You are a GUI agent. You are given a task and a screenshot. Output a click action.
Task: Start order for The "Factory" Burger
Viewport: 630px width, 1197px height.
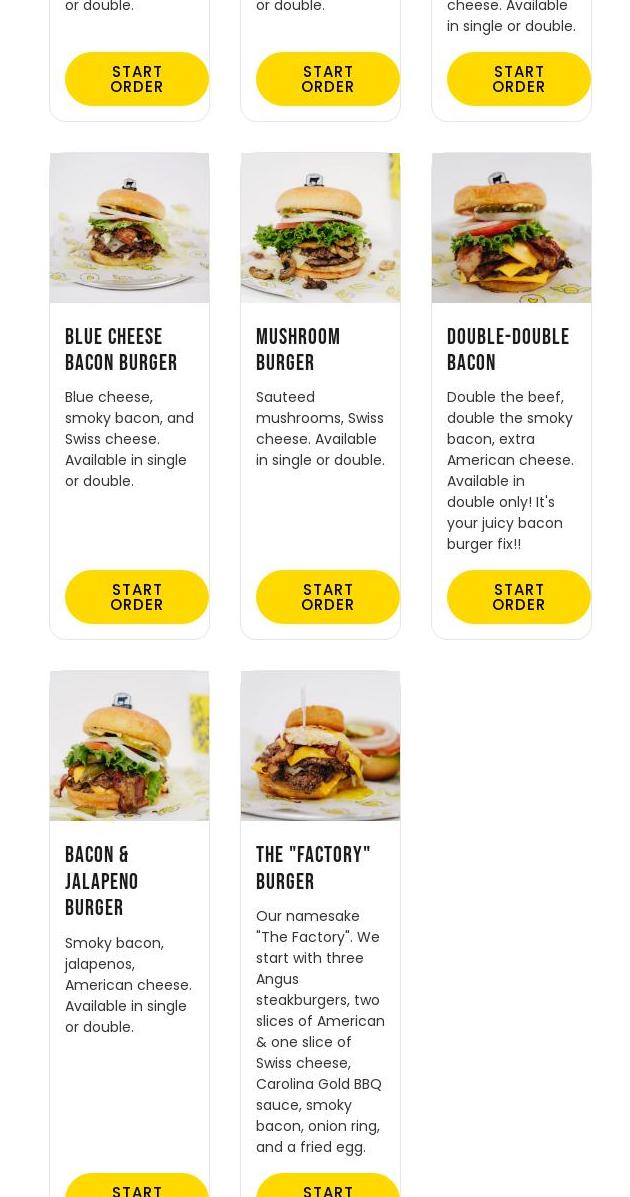click(x=327, y=1187)
